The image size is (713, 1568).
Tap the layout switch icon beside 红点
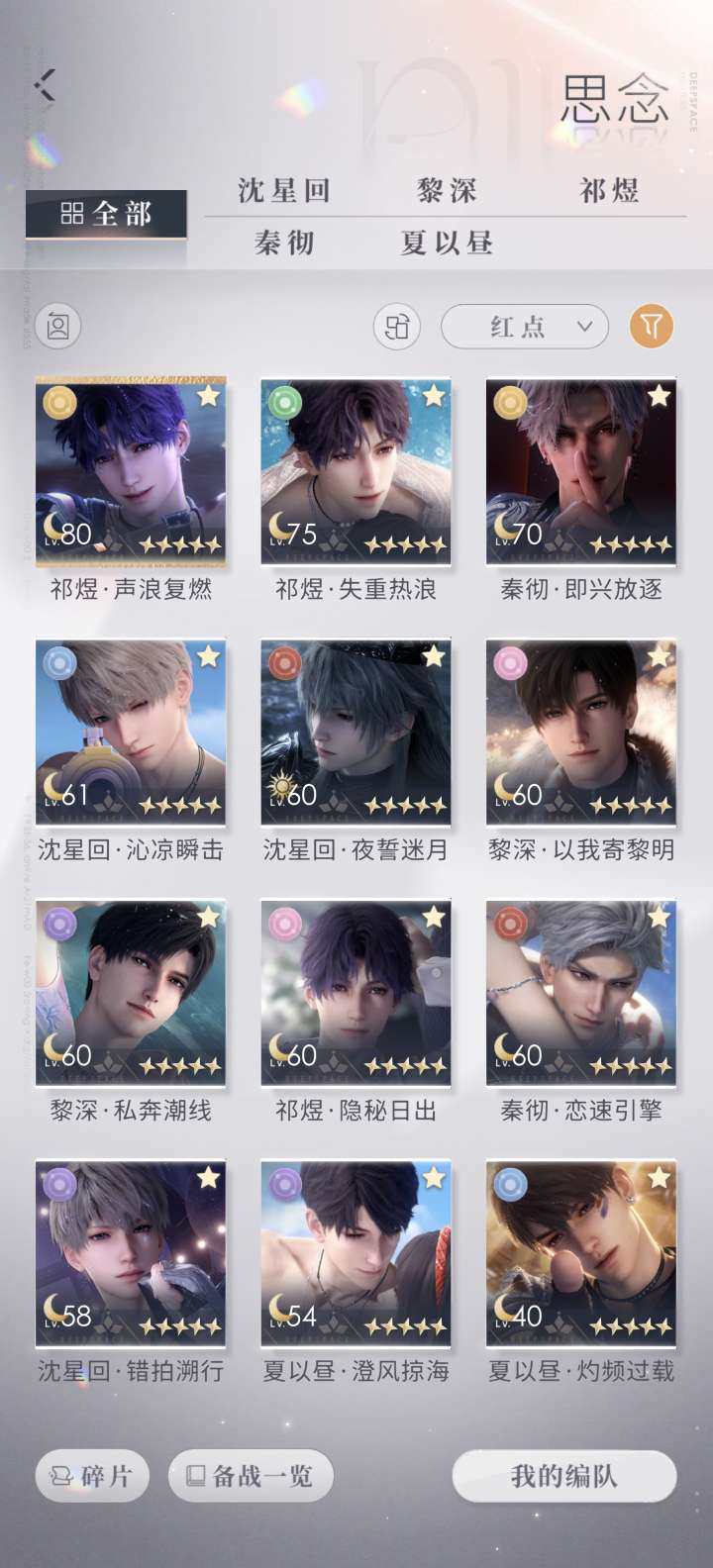[396, 327]
